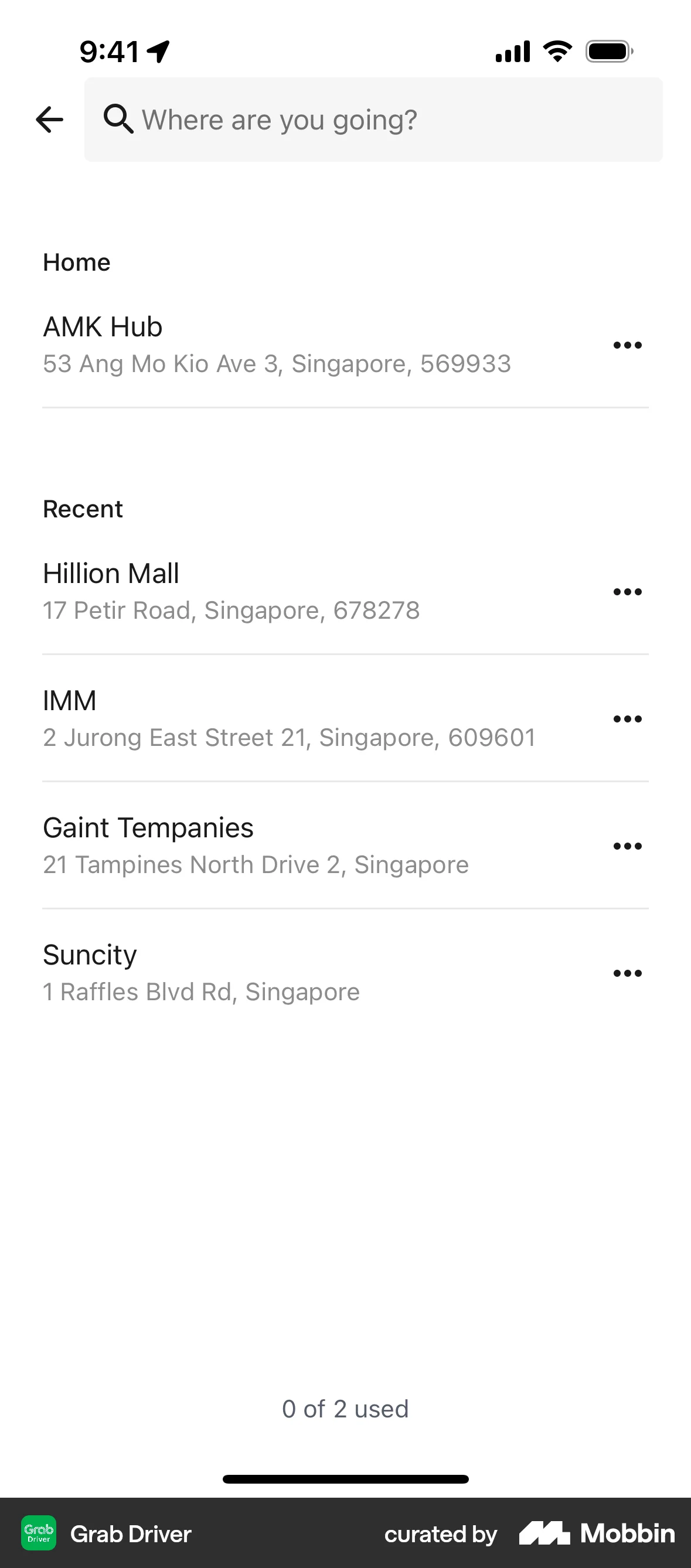Screen dimensions: 691x1568
Task: Open the three-dot menu for Suncity
Action: pos(627,972)
